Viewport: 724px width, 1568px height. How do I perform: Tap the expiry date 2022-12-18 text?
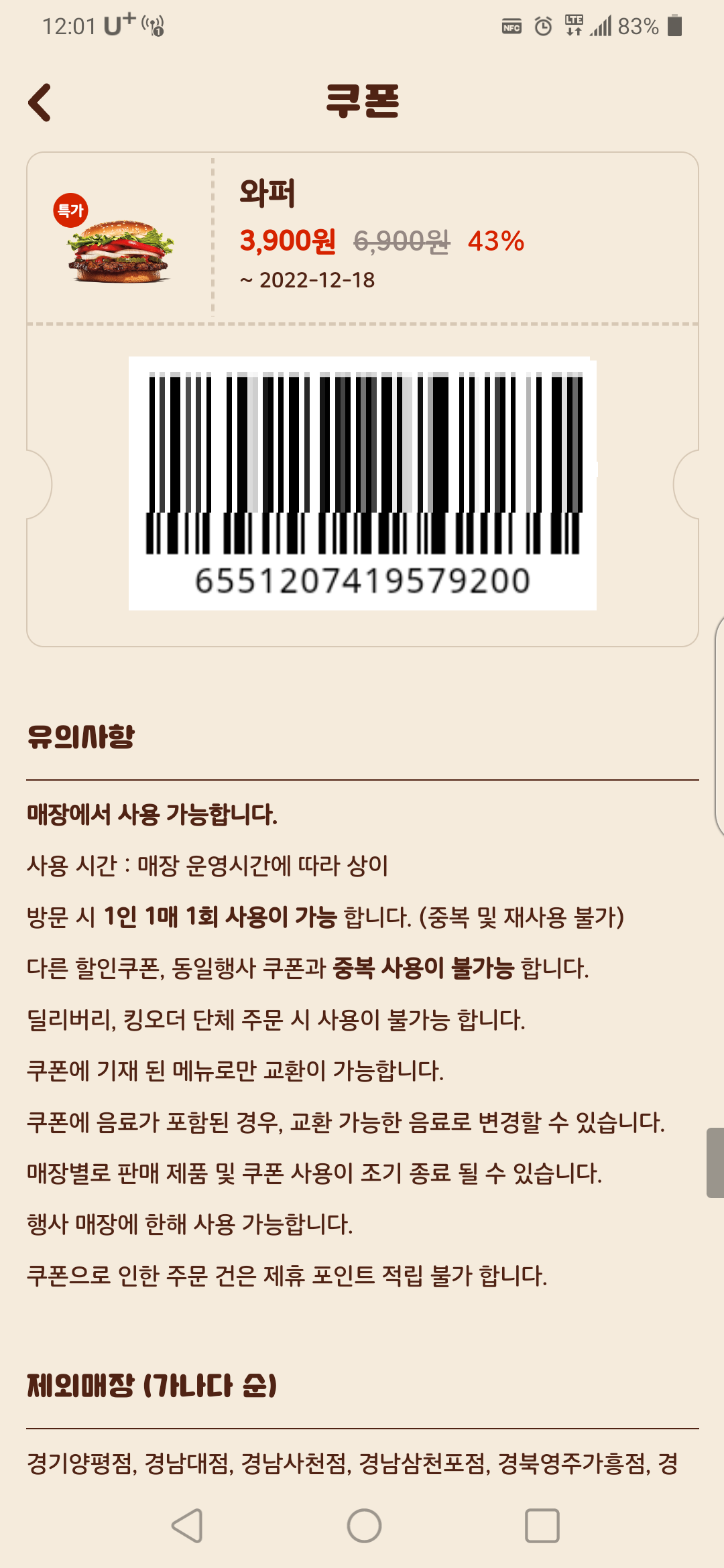click(x=308, y=280)
